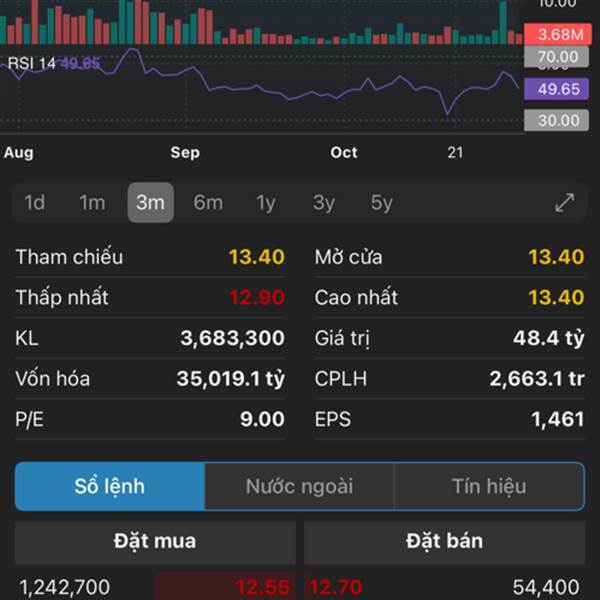Choose the 3y chart timeframe
This screenshot has width=600, height=600.
323,203
